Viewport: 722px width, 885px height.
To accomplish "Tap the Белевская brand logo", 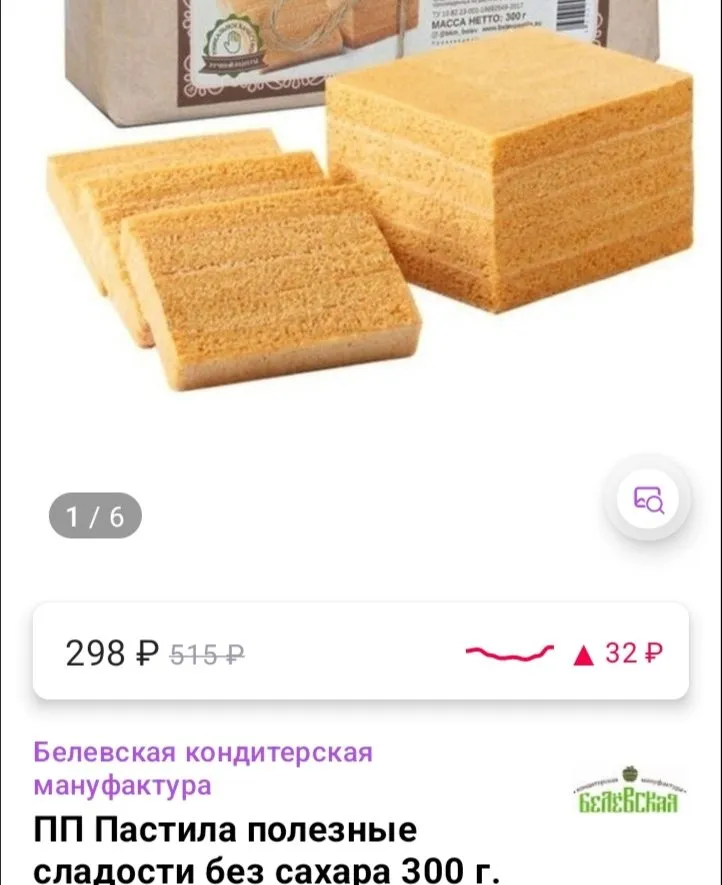I will click(x=629, y=791).
